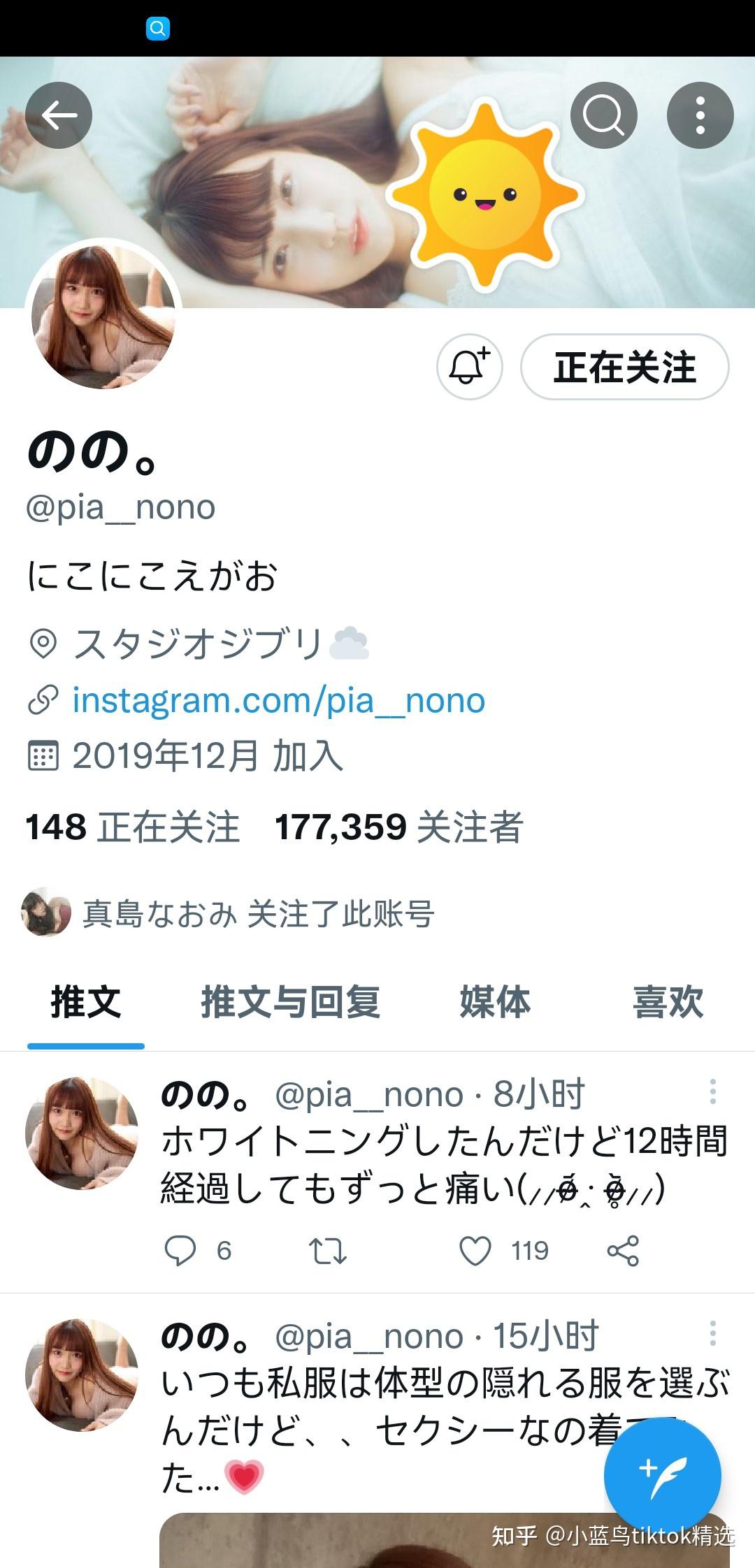View the 177,359 关注者 followers list

pos(398,827)
